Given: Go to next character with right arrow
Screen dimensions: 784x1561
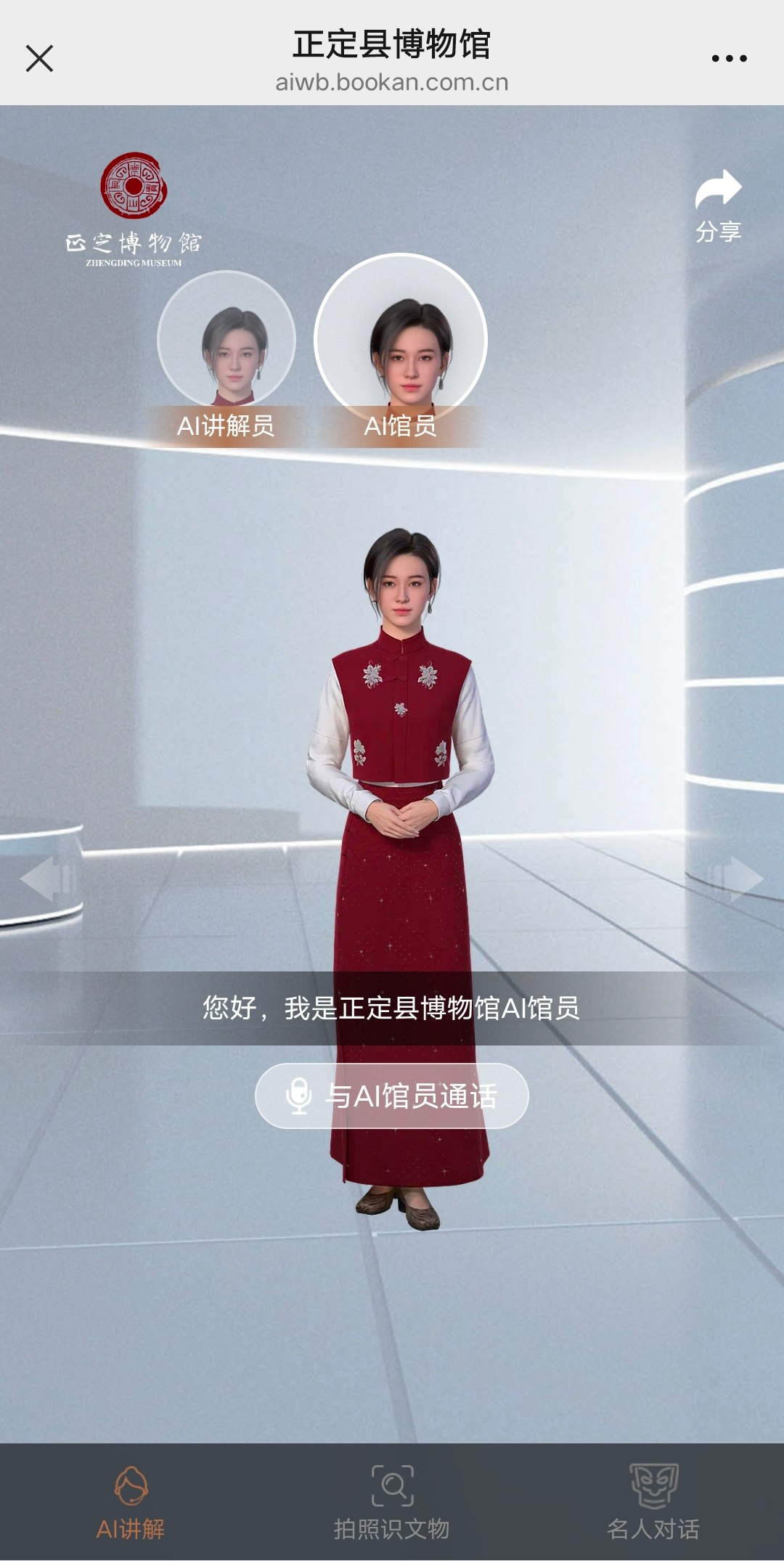Looking at the screenshot, I should coord(735,878).
